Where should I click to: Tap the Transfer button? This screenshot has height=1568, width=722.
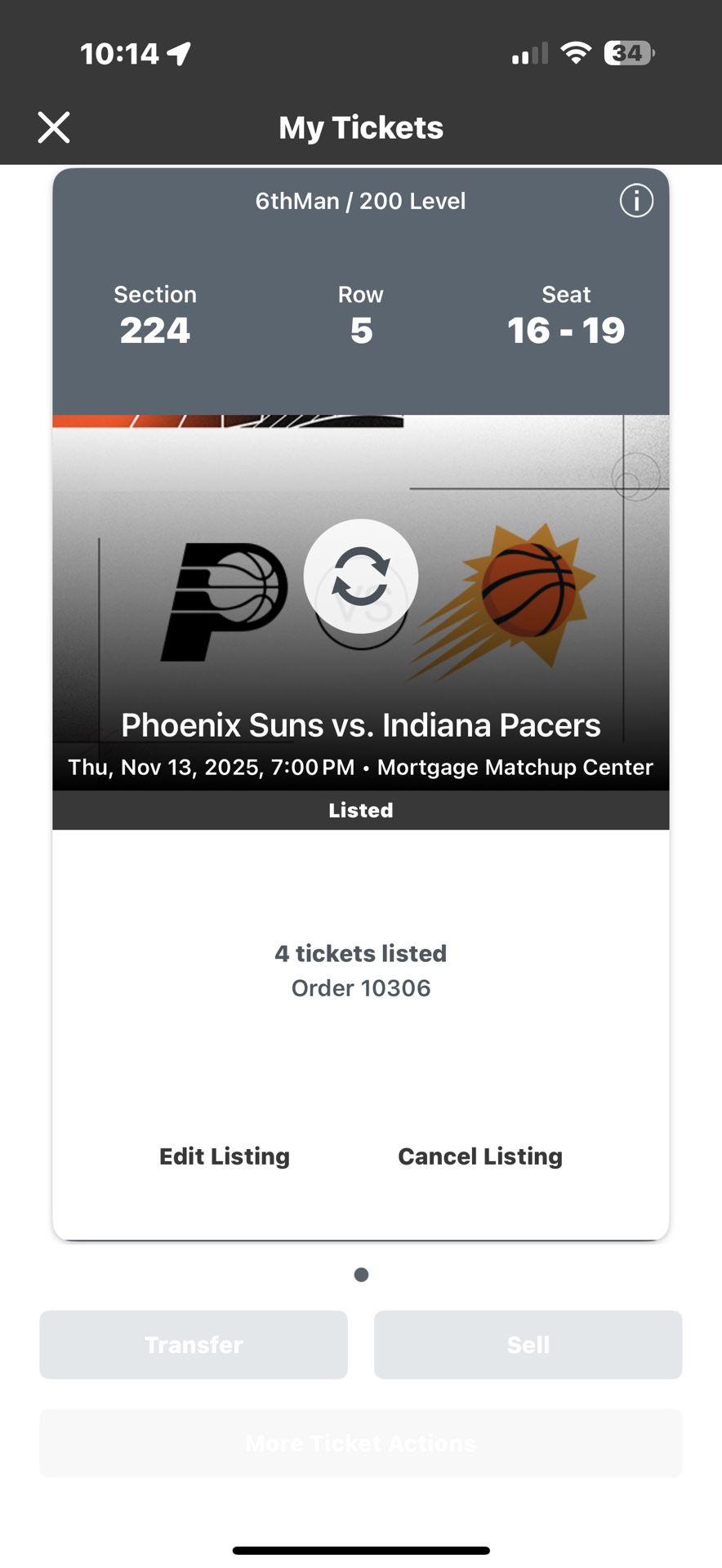coord(193,1345)
